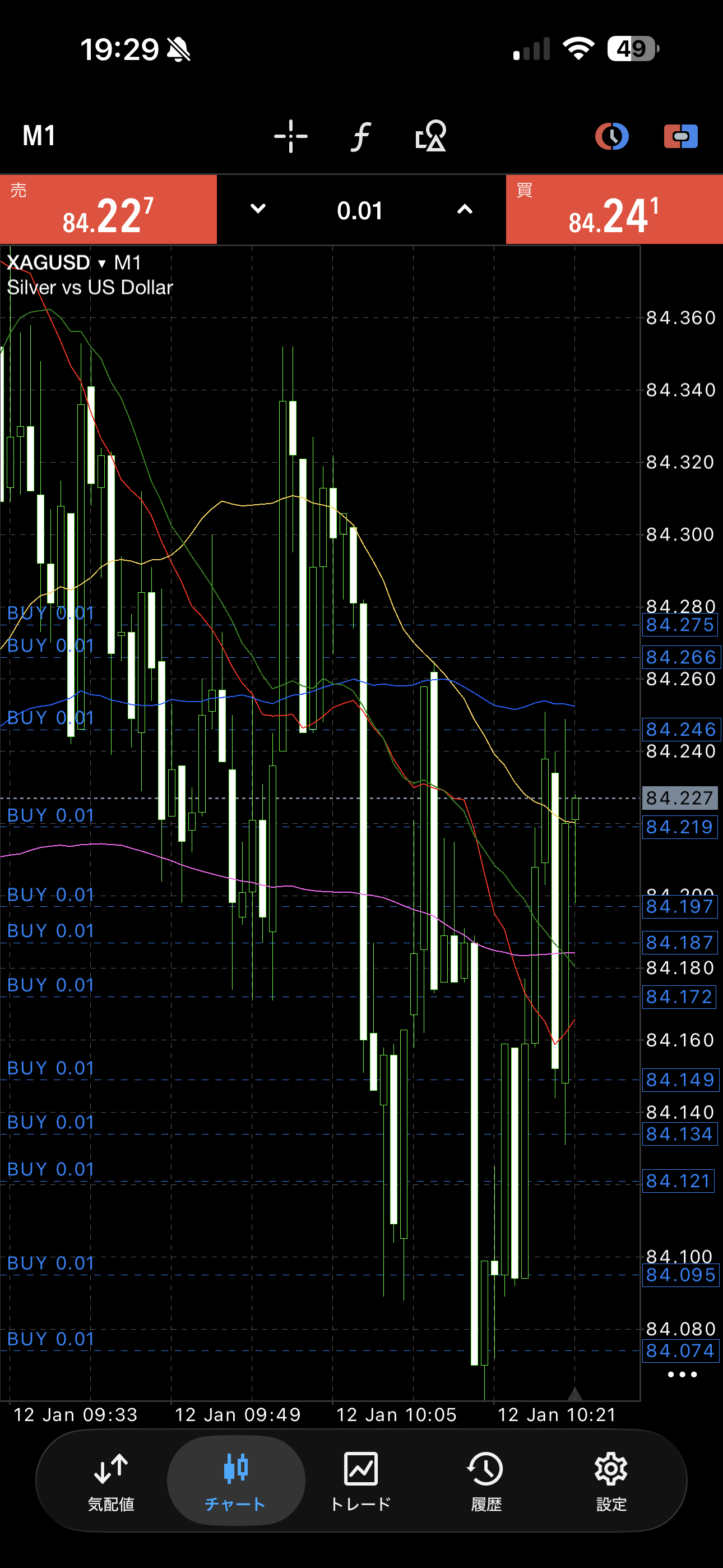Open the drawing objects tool
Image resolution: width=723 pixels, height=1568 pixels.
[x=430, y=136]
